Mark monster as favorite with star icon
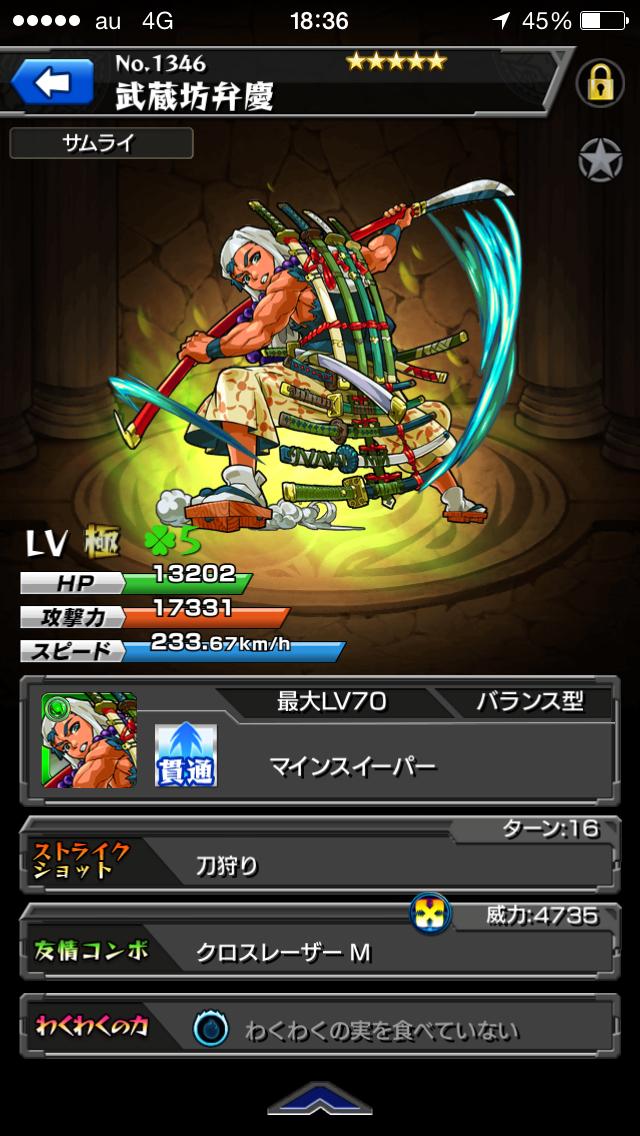 (x=600, y=160)
